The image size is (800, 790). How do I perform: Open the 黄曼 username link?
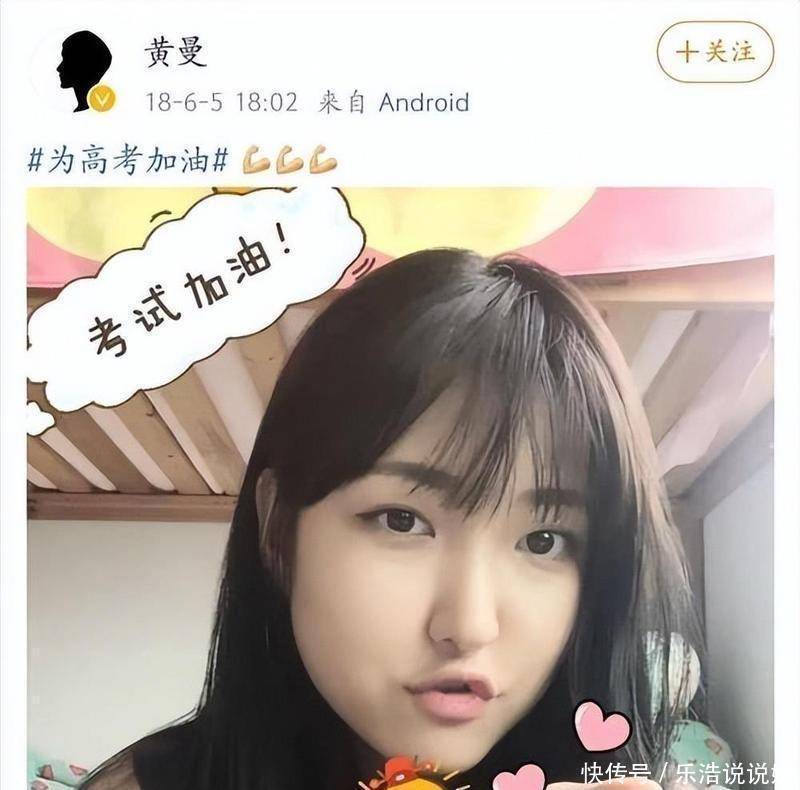coord(176,52)
